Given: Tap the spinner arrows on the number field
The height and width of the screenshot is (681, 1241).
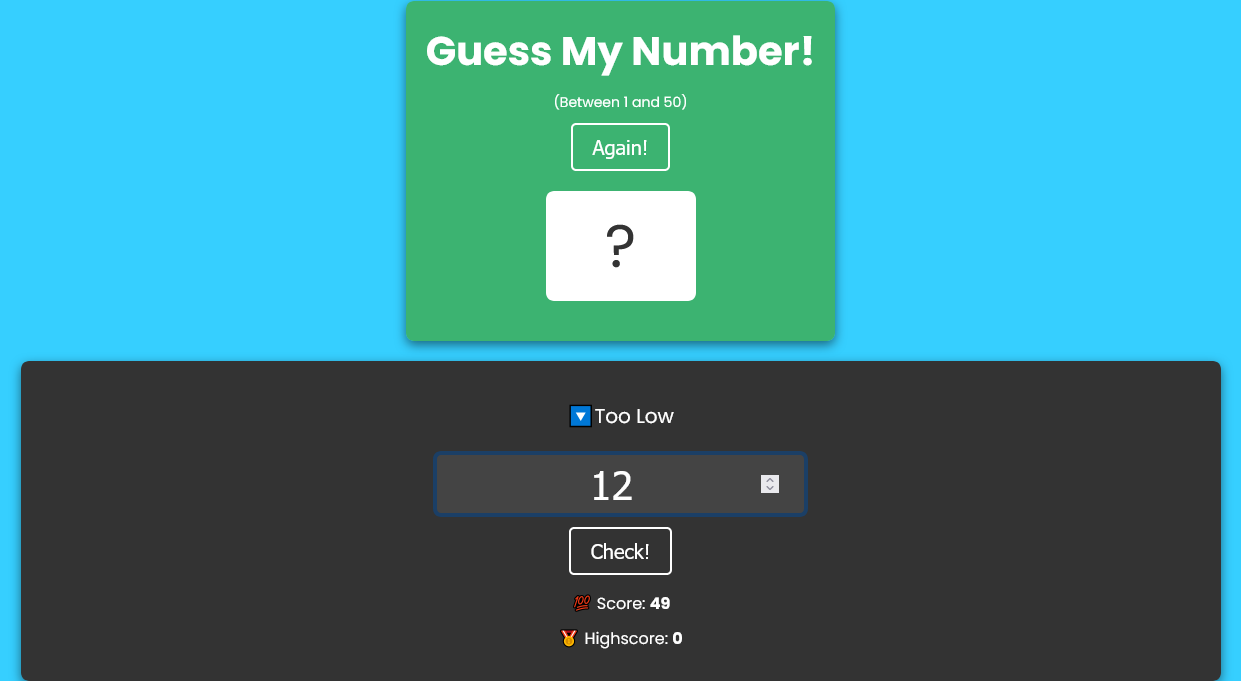Looking at the screenshot, I should (769, 484).
